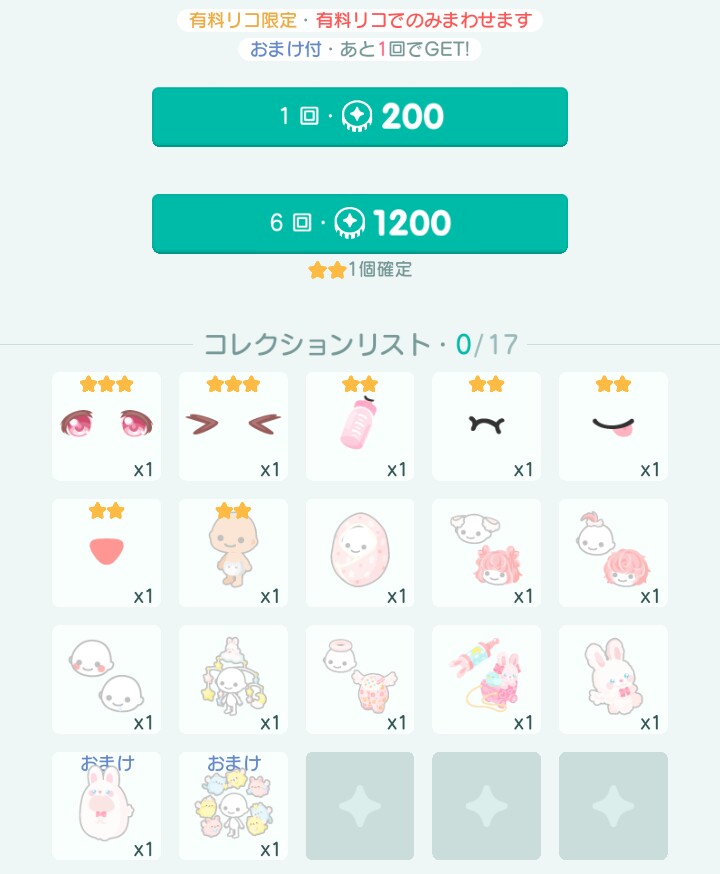
Task: Preview the two-star black closed lashes item
Action: tap(487, 426)
